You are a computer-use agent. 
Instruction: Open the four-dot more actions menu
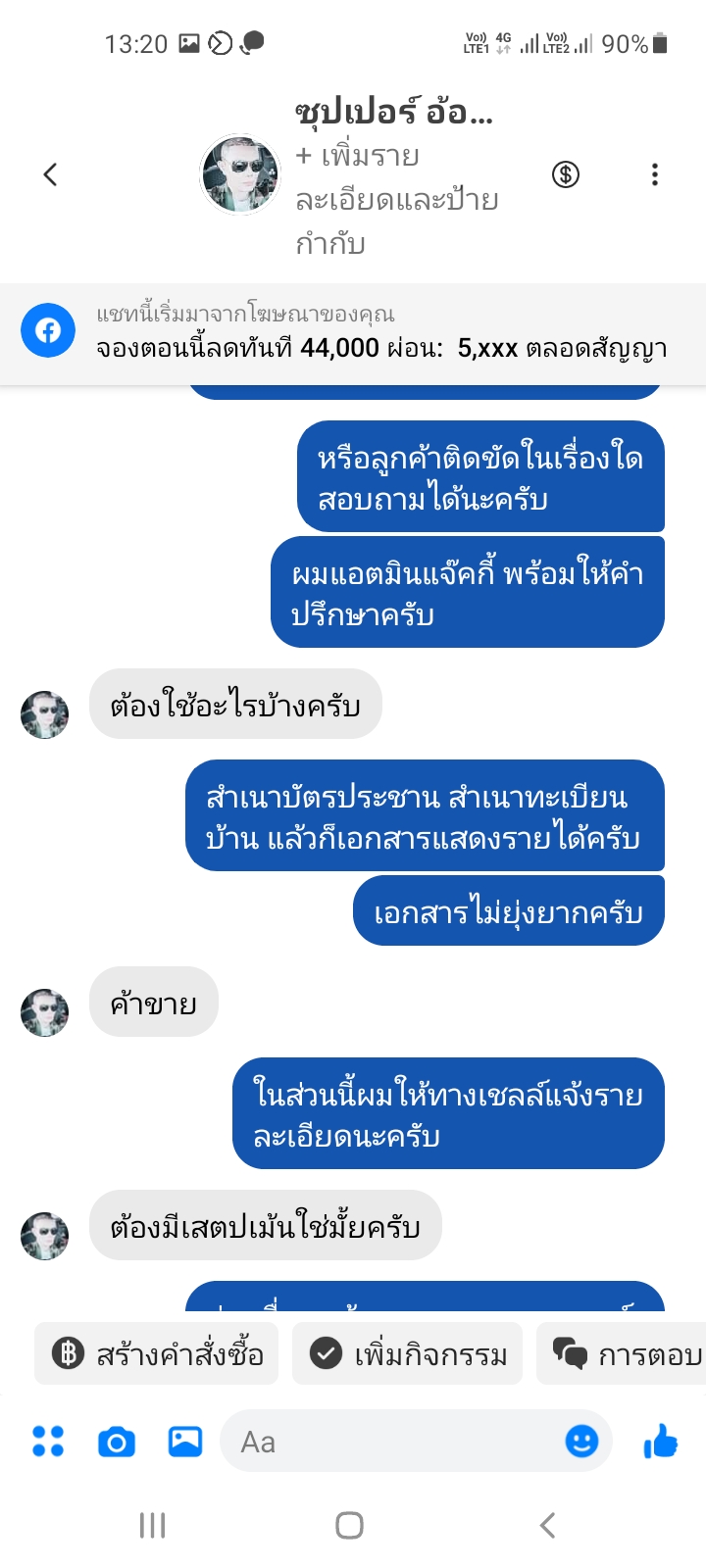tap(48, 1442)
